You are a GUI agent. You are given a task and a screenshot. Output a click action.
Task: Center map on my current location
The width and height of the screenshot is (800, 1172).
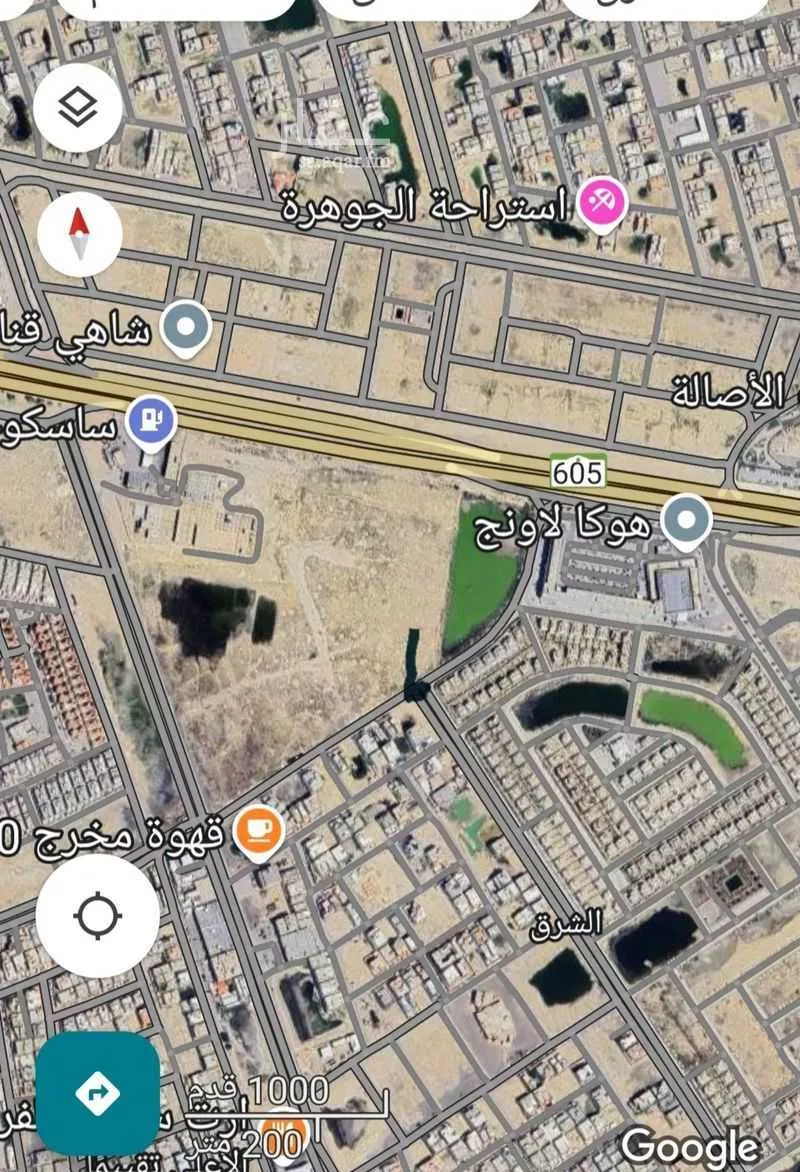tap(97, 916)
